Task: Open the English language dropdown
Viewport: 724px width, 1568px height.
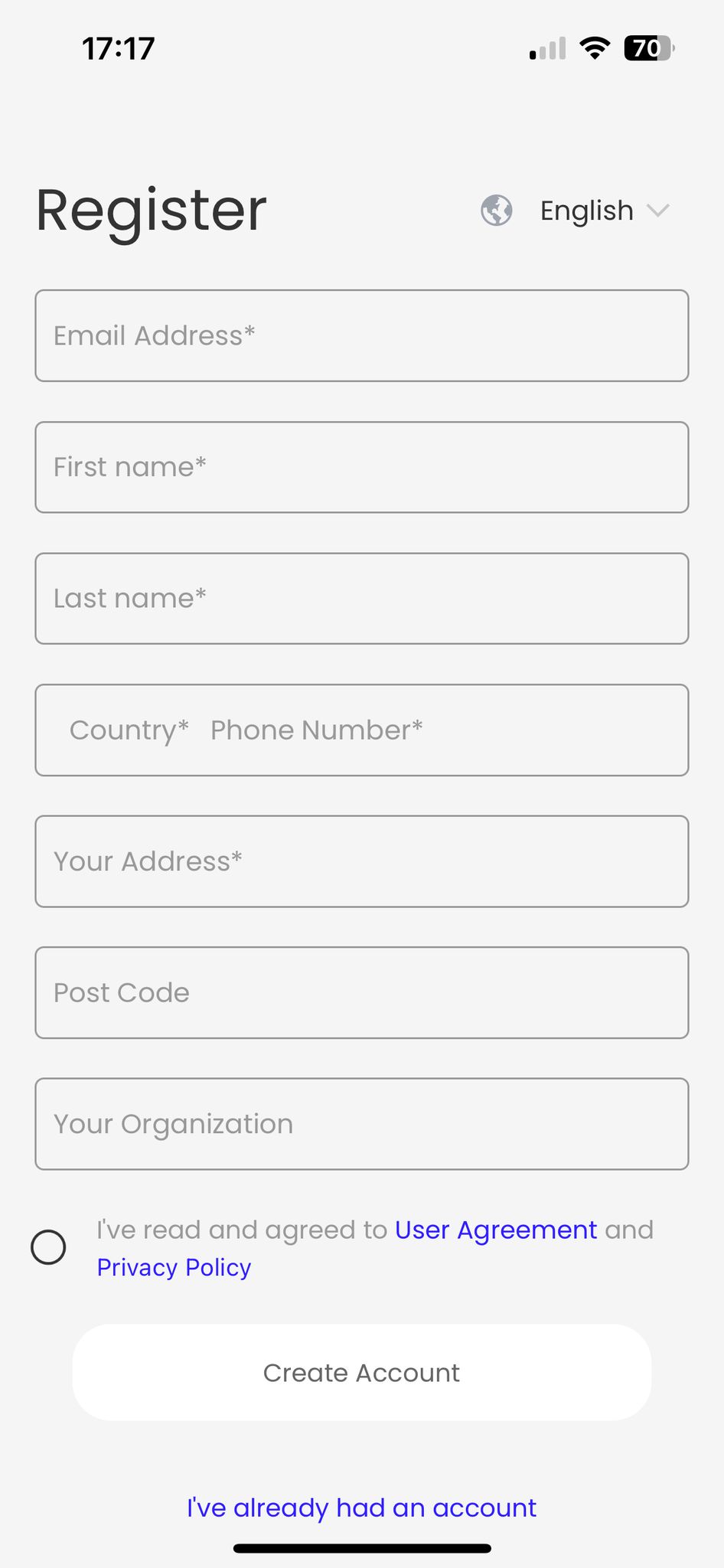Action: tap(576, 211)
